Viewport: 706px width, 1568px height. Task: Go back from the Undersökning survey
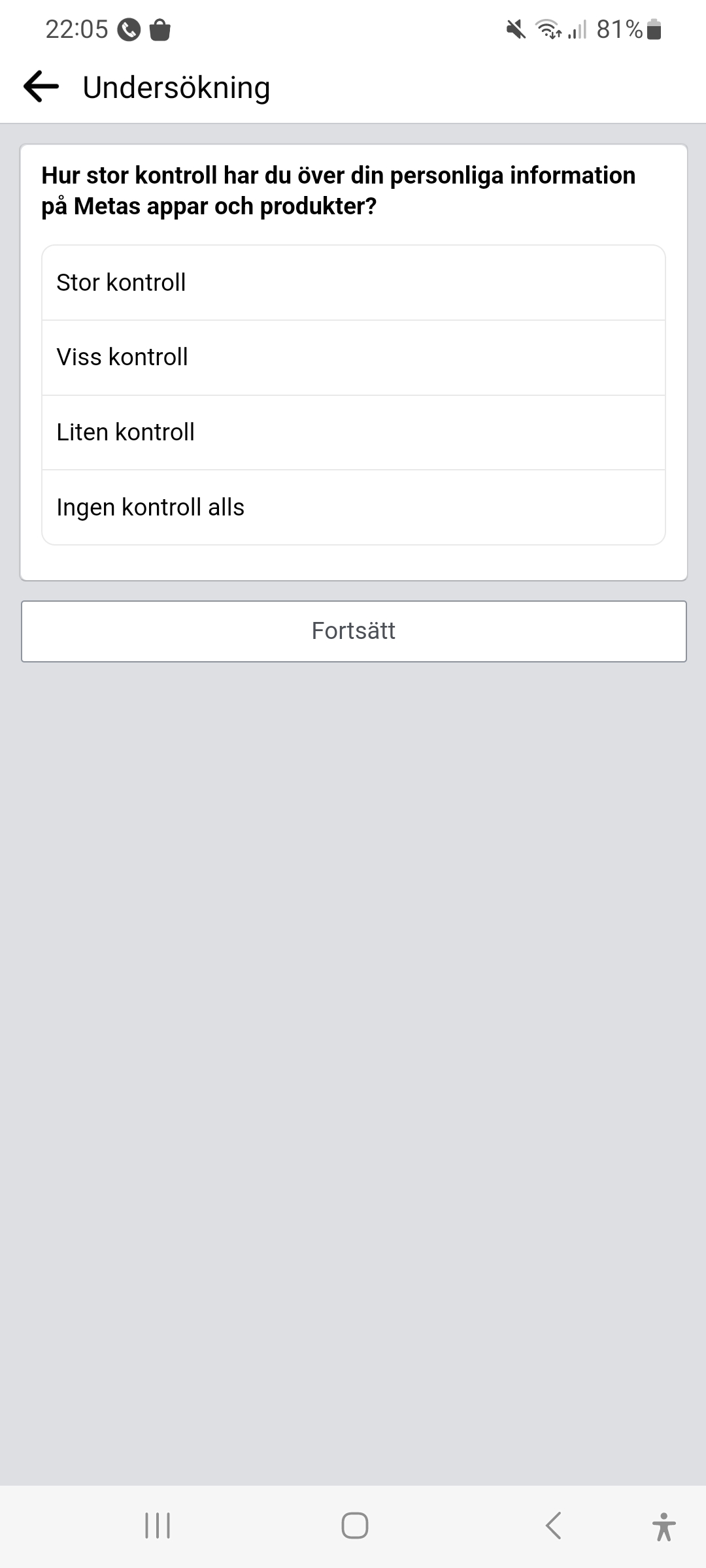pyautogui.click(x=41, y=87)
